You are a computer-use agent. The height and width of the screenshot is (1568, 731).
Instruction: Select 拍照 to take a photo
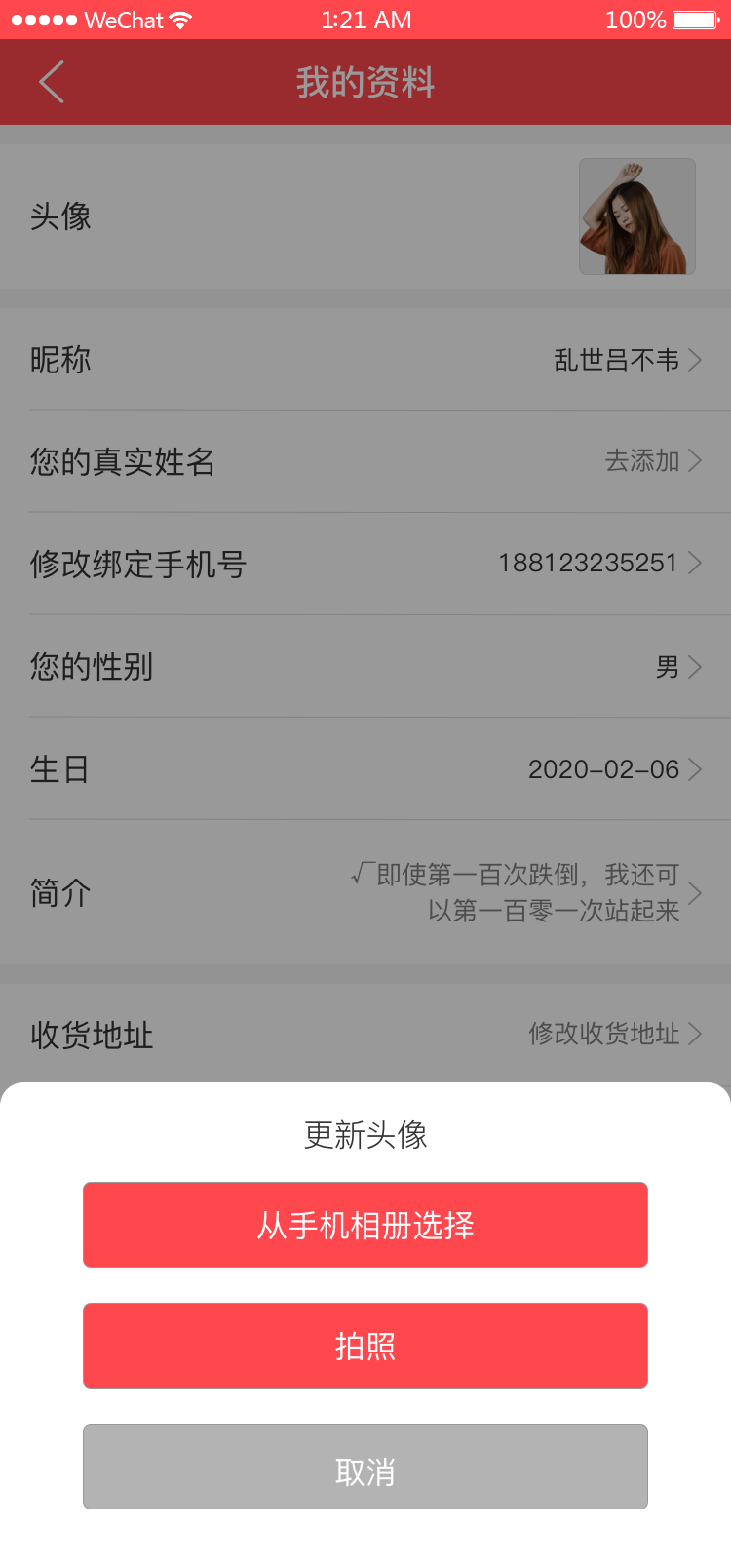click(365, 1346)
